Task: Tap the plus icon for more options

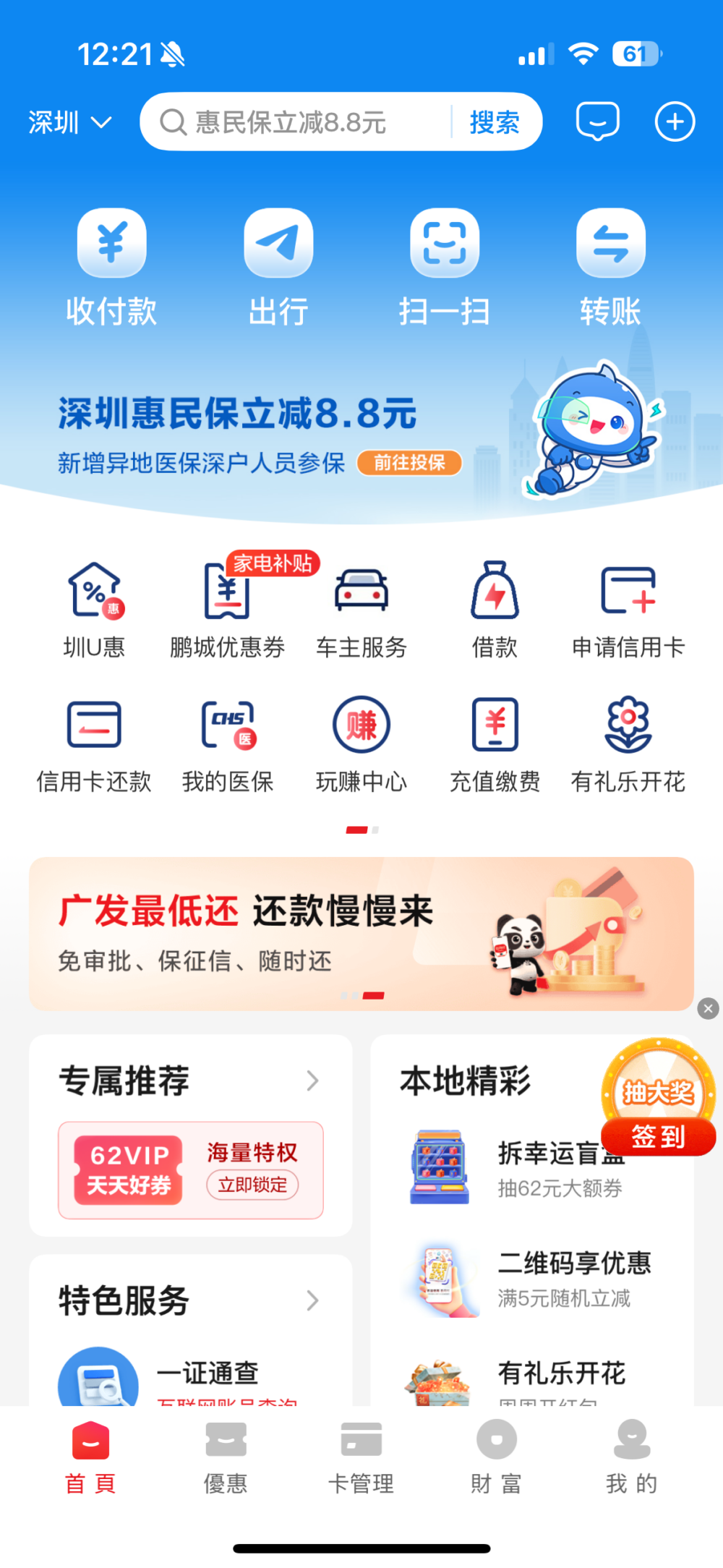Action: coord(675,122)
